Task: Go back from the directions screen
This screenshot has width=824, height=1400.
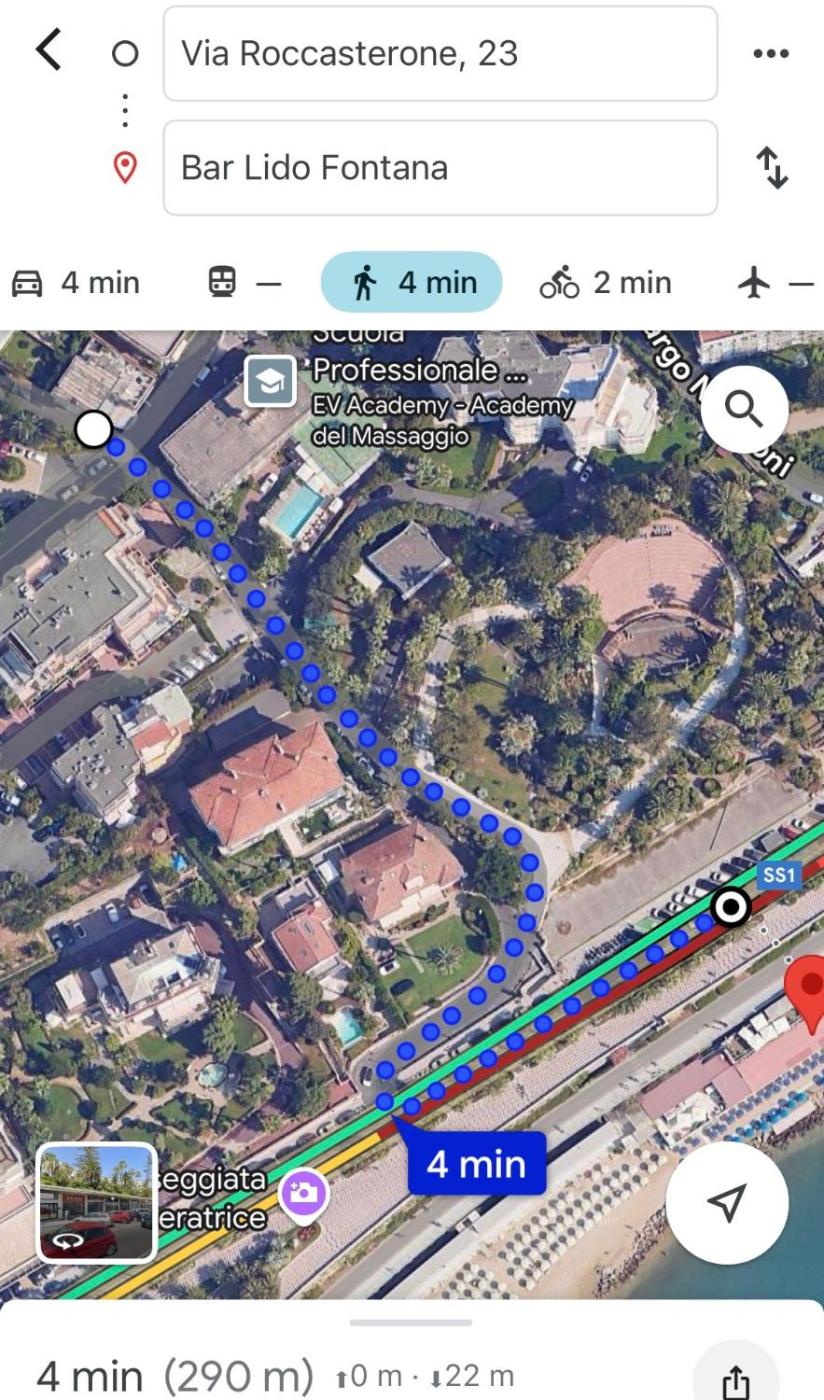Action: 48,51
